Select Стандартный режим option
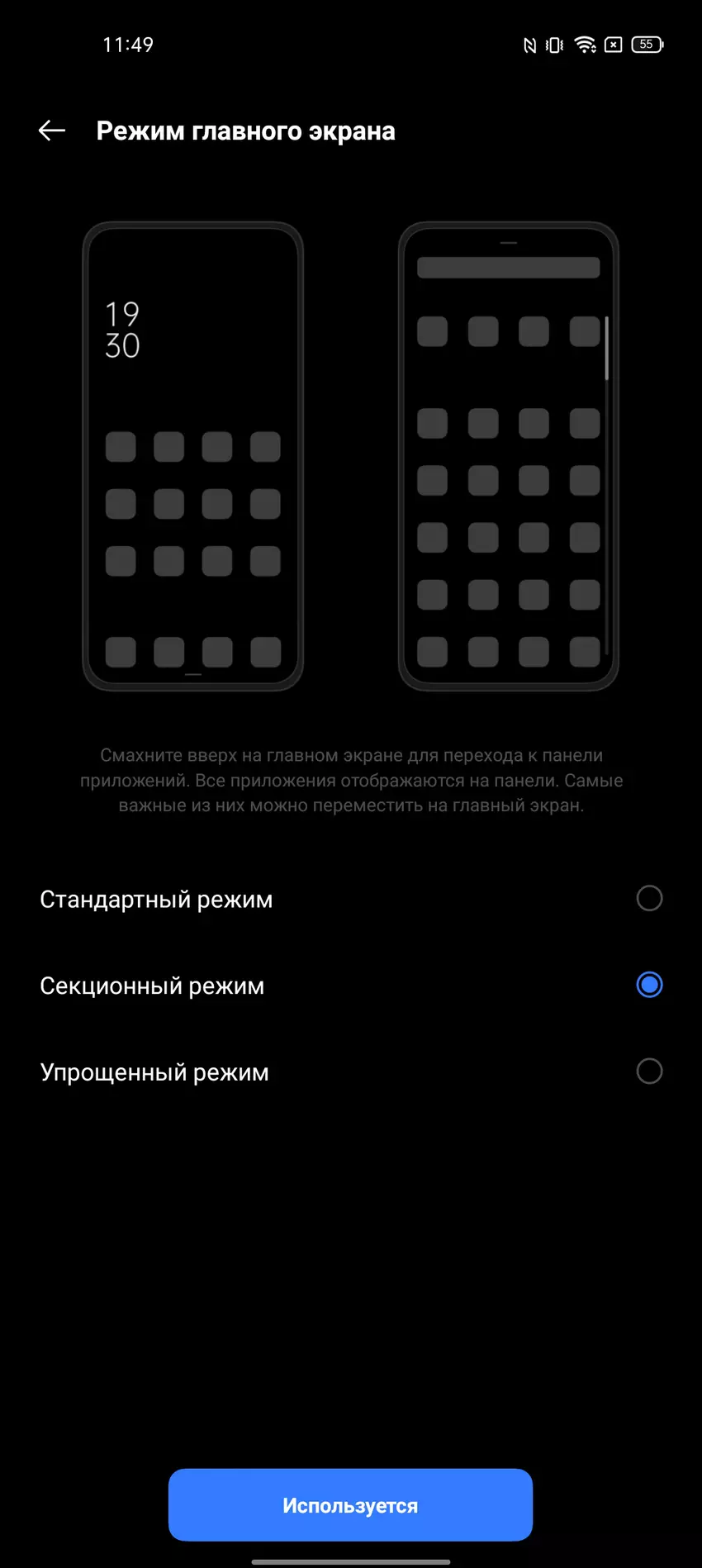The height and width of the screenshot is (1568, 702). [x=649, y=898]
